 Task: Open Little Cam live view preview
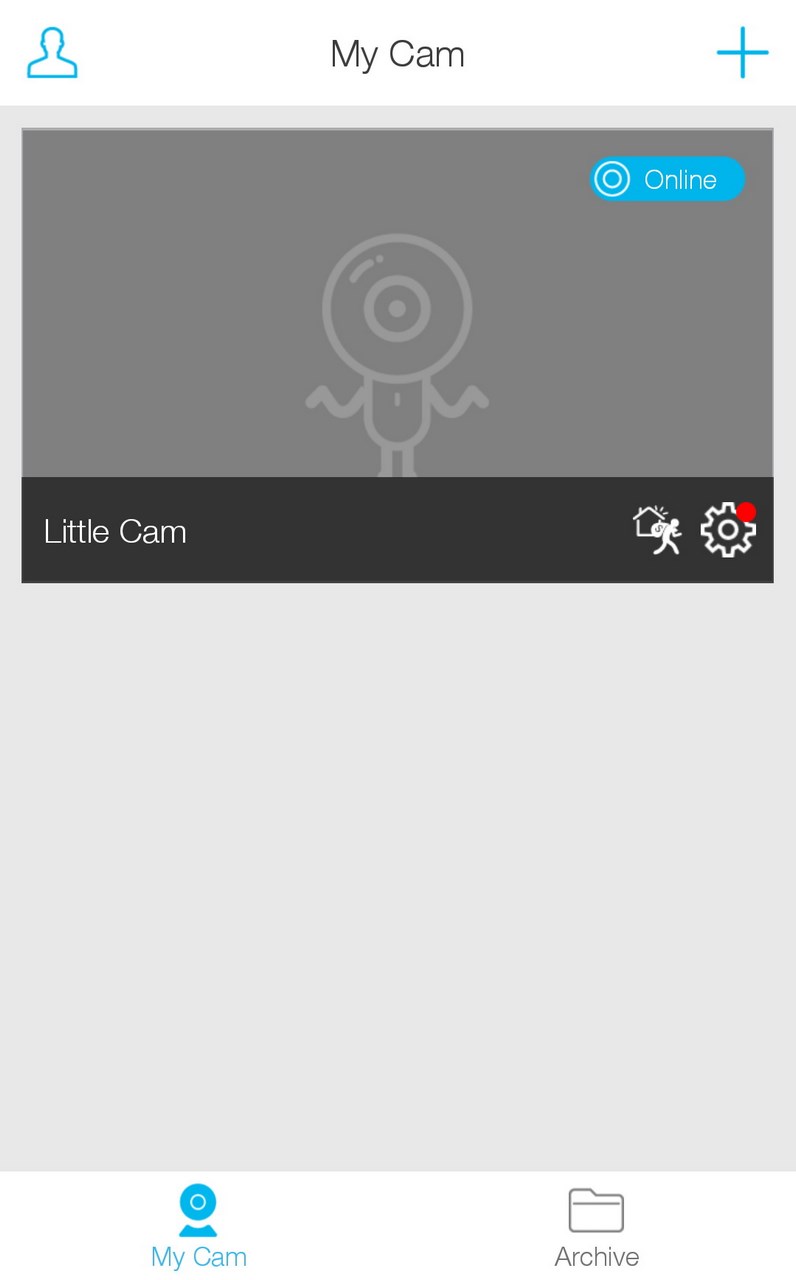pos(397,303)
